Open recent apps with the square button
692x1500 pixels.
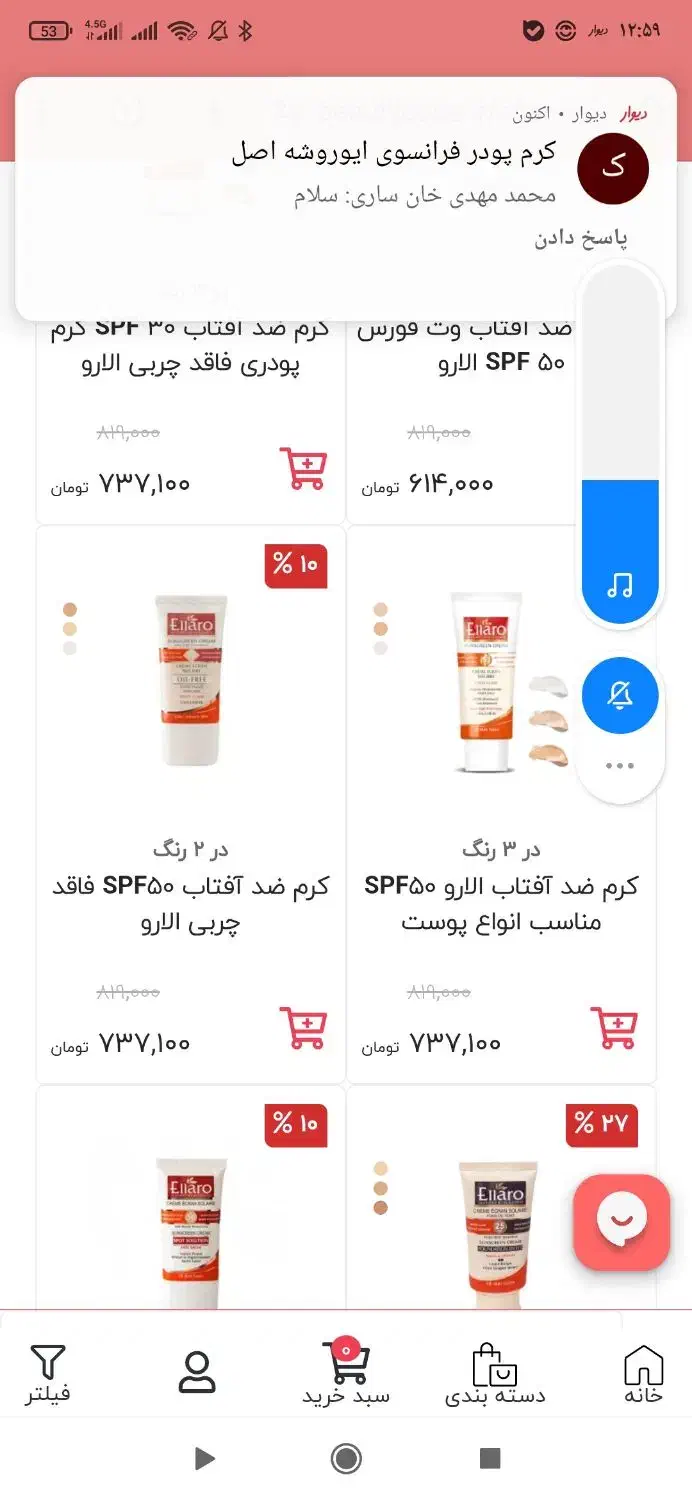[490, 1459]
